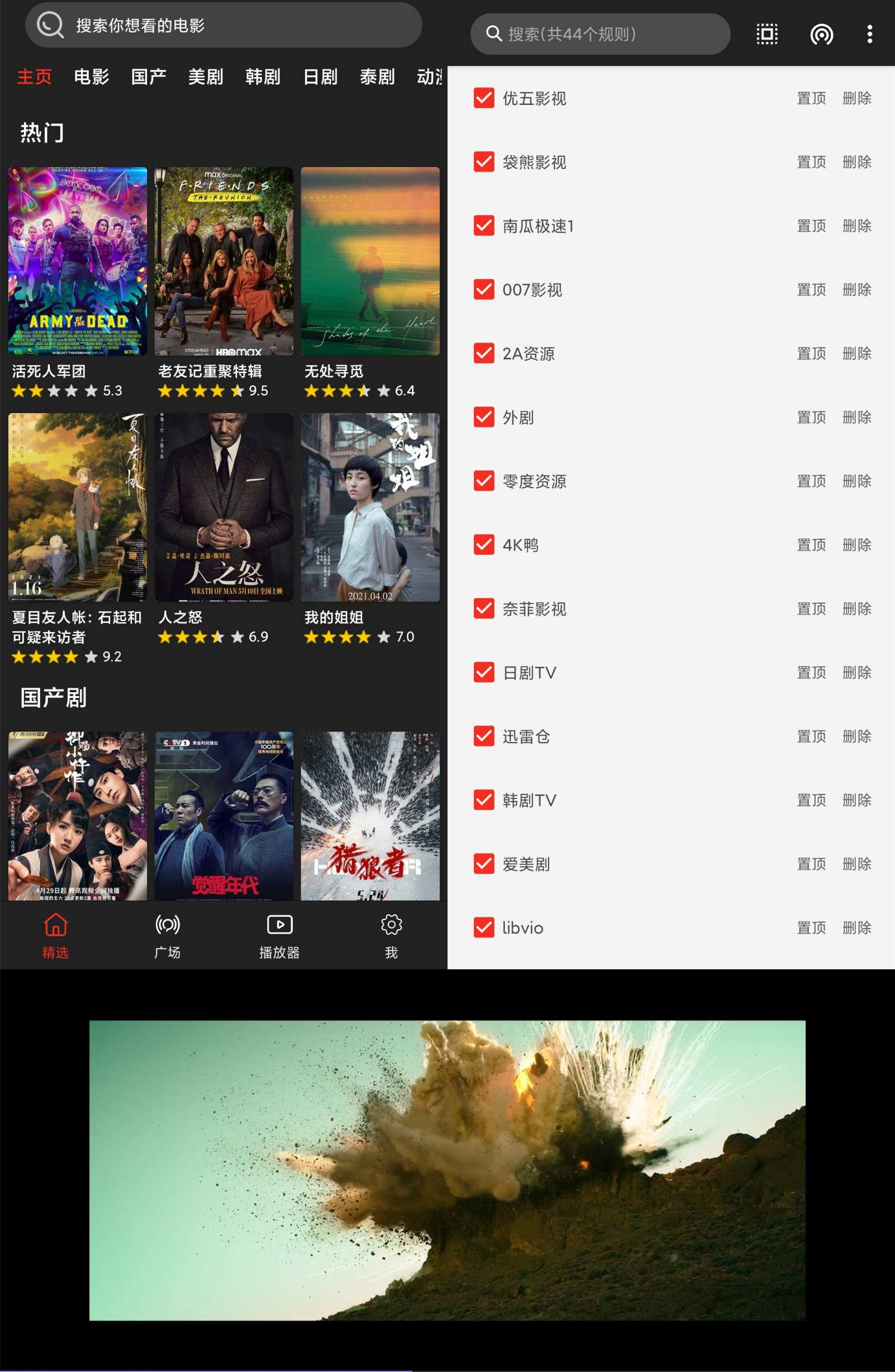Open the broadcast icon in the rules toolbar
The width and height of the screenshot is (895, 1372).
tap(821, 34)
